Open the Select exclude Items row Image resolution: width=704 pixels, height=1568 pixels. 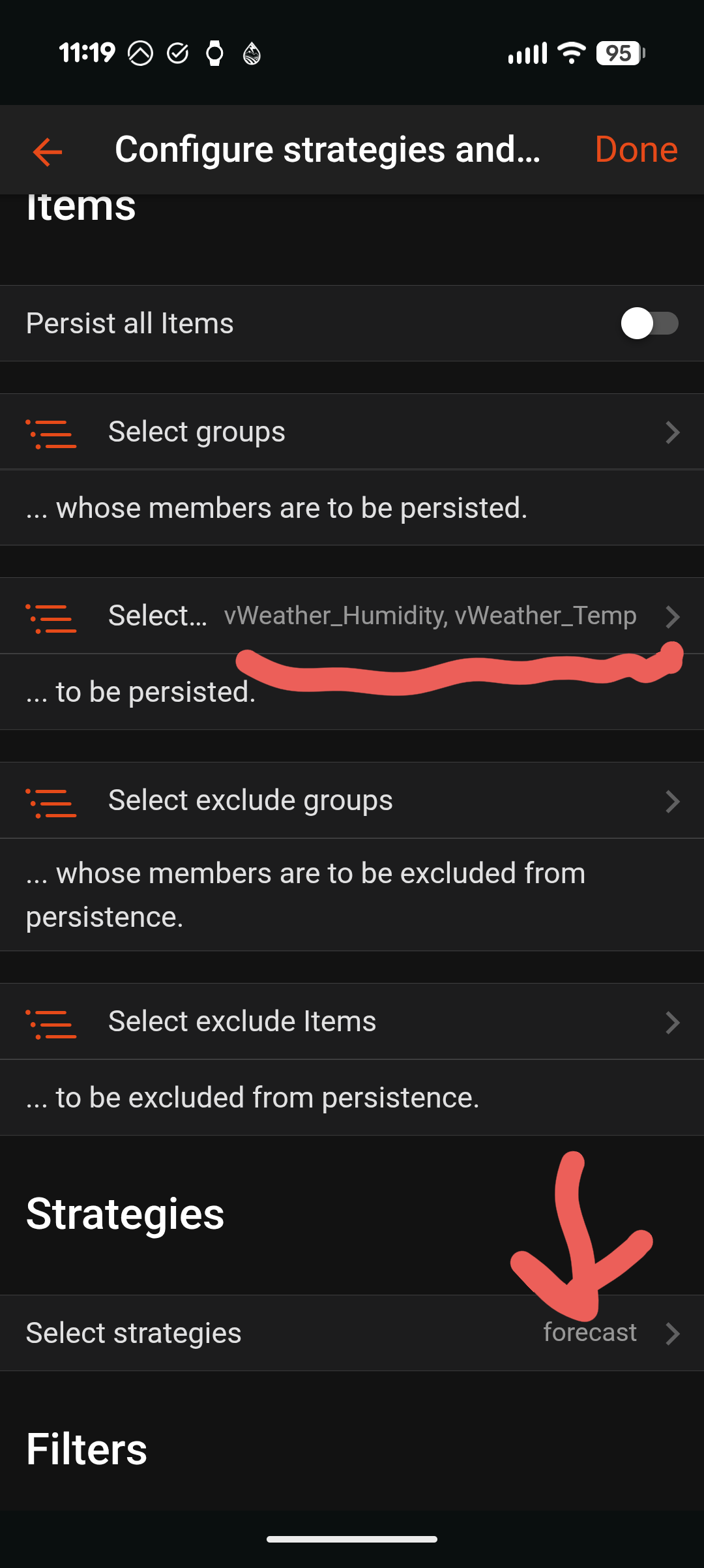click(x=352, y=1021)
